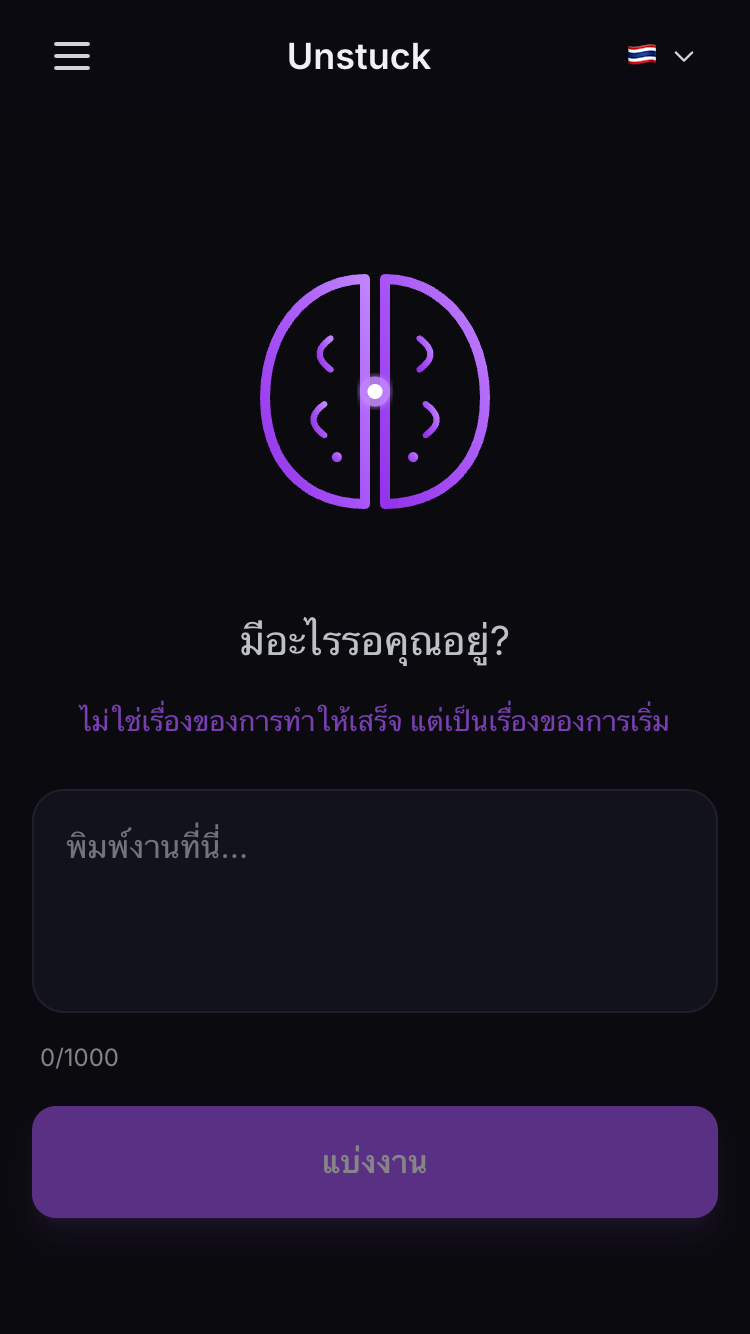
Task: Tap the แบ่งงาน button
Action: (375, 1162)
